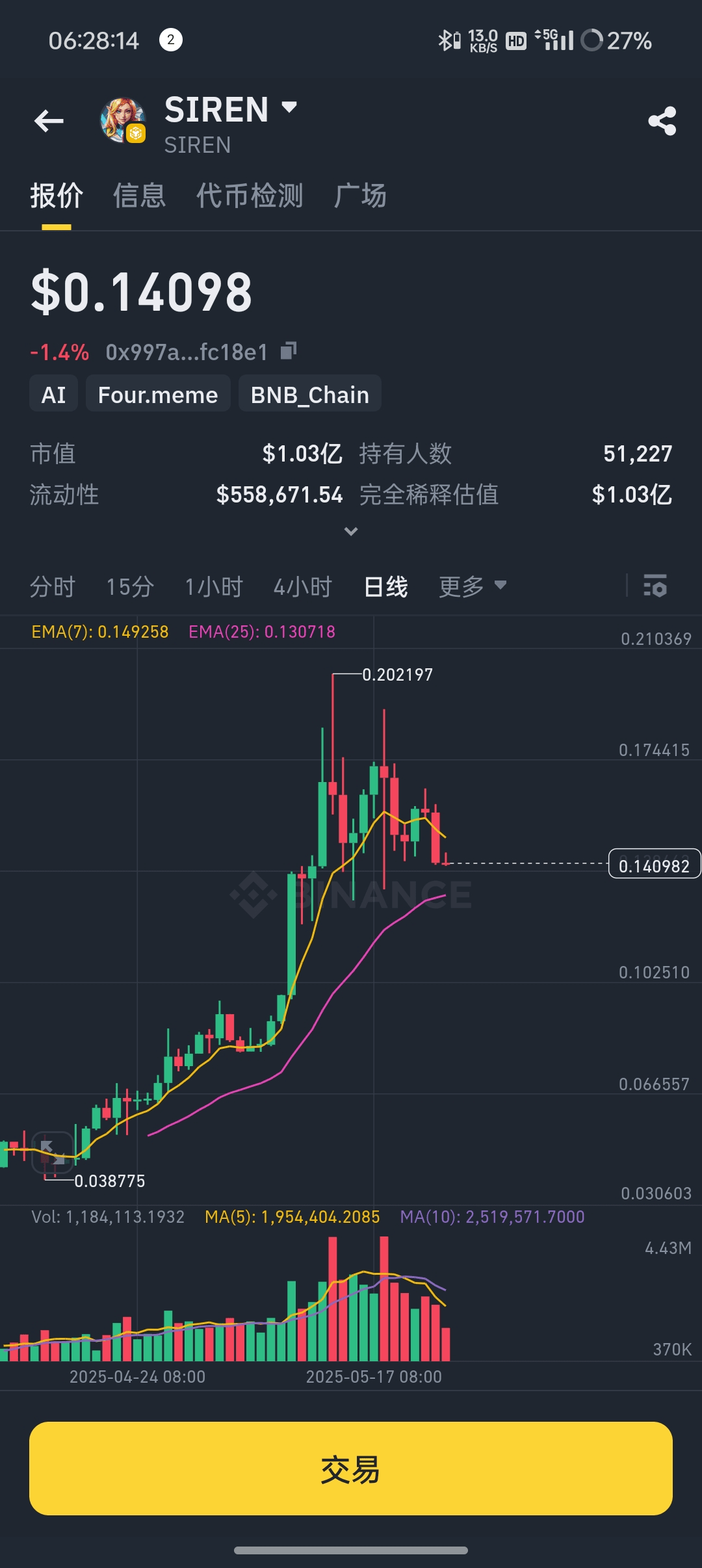Select the Four.meme tag chip

158,395
